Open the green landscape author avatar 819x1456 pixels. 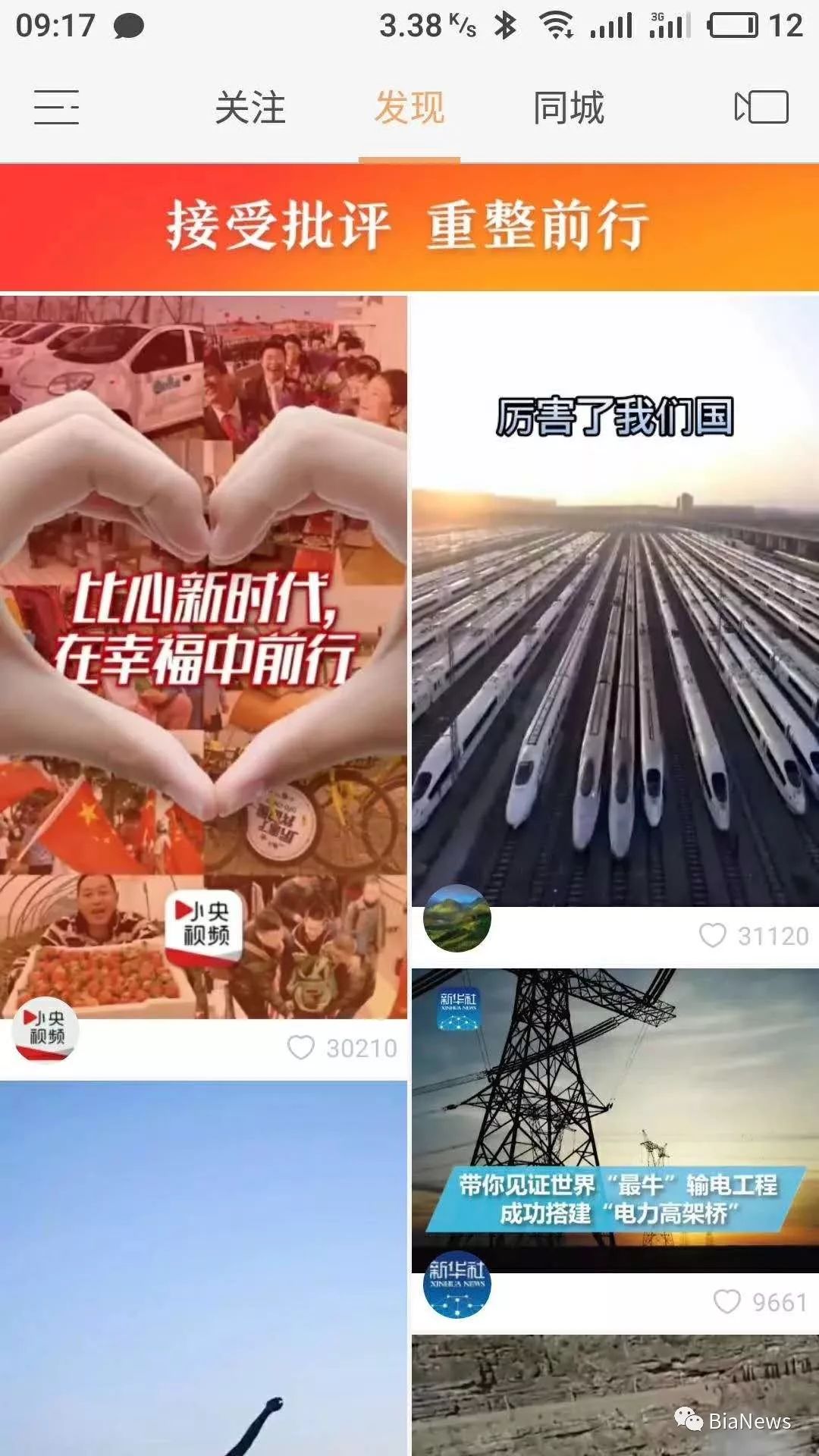click(457, 918)
